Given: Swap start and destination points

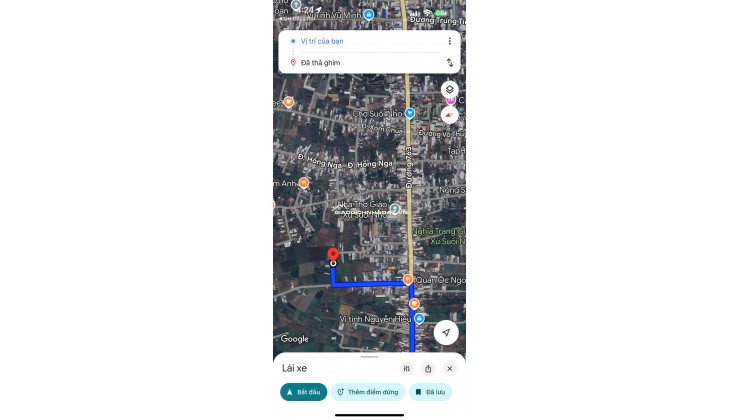Looking at the screenshot, I should pos(450,62).
